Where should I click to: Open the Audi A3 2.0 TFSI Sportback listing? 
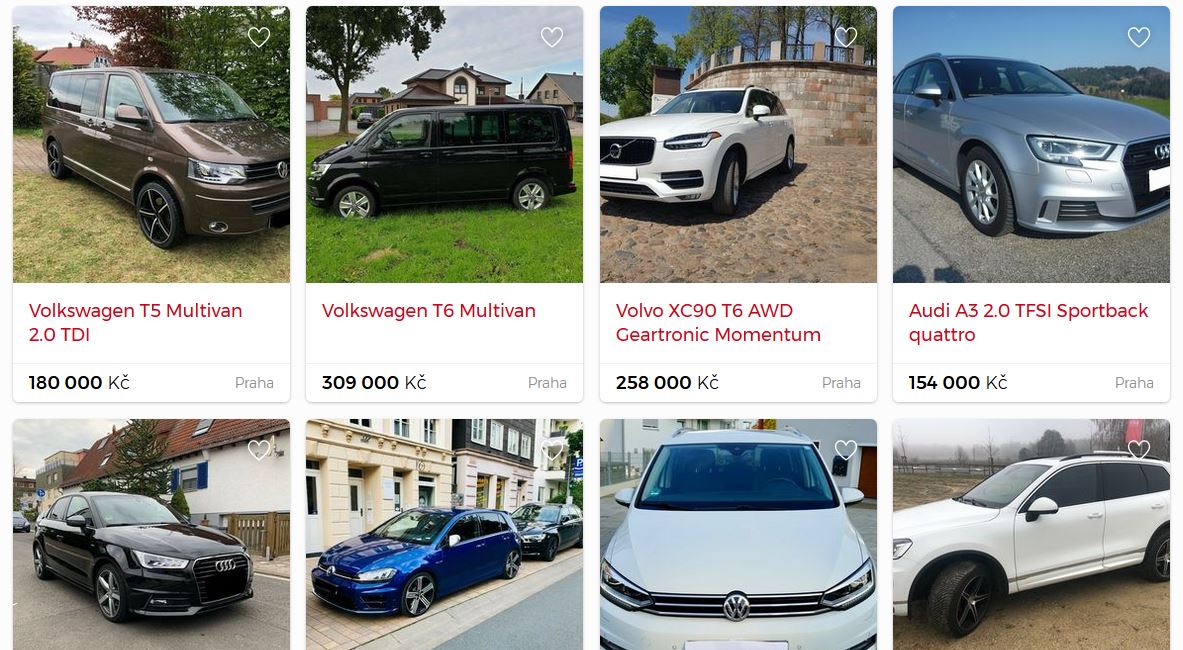tap(1029, 322)
